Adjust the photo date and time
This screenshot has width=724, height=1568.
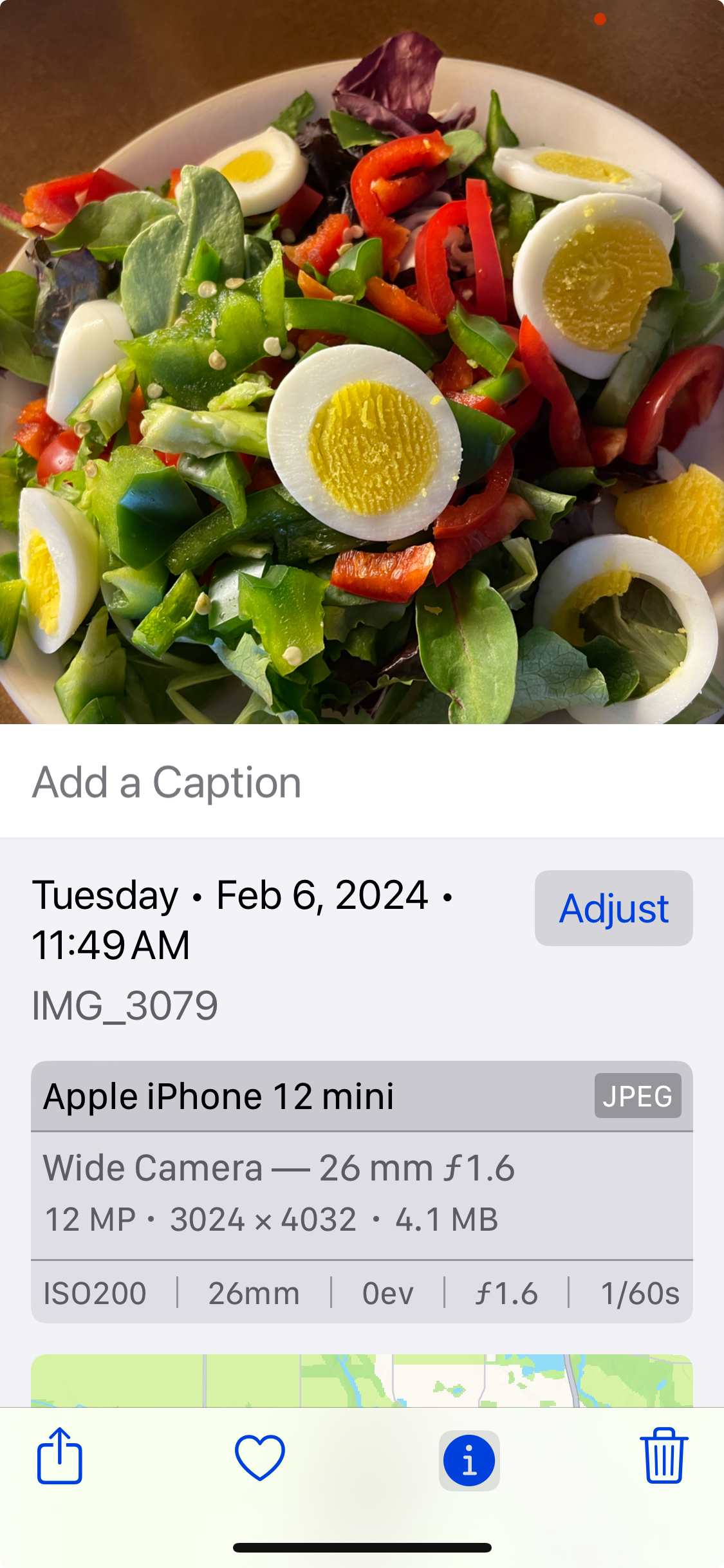point(613,908)
